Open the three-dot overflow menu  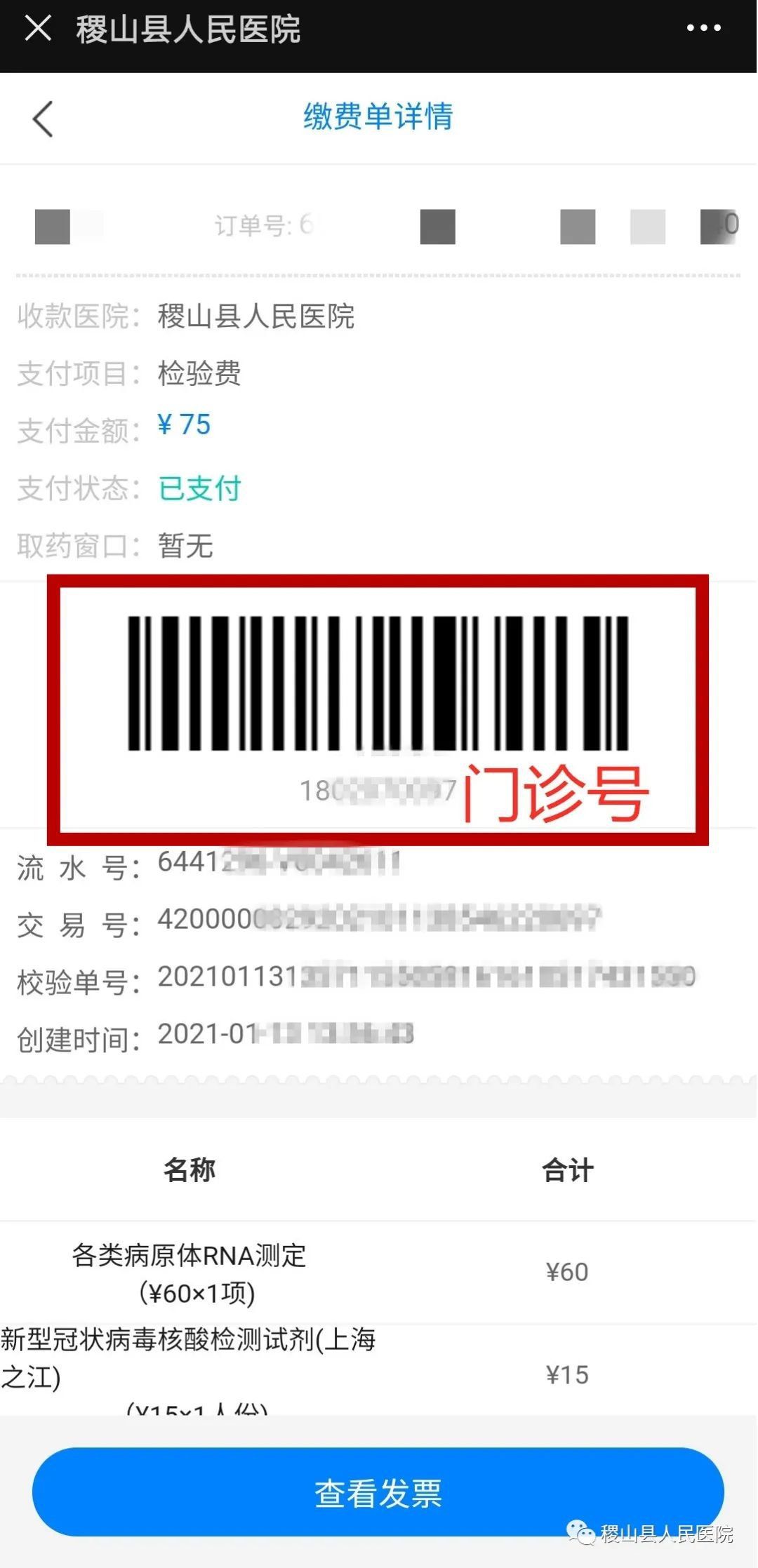[x=703, y=28]
